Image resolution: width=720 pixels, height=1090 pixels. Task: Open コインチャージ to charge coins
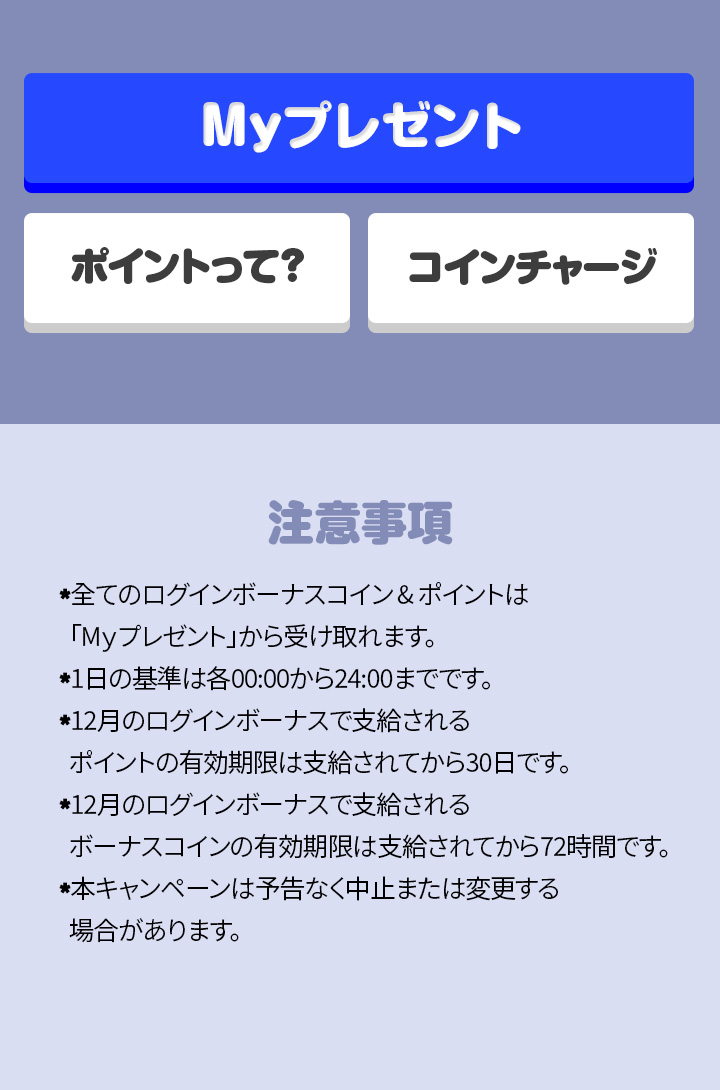click(x=531, y=268)
